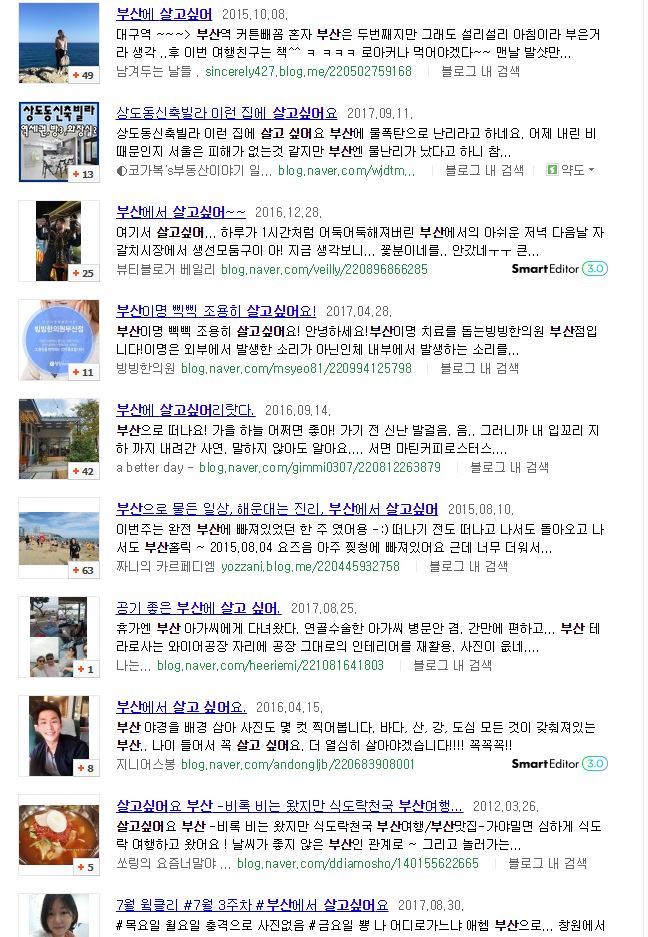Open the result 부산에서 살고 싶어요.

[181, 706]
